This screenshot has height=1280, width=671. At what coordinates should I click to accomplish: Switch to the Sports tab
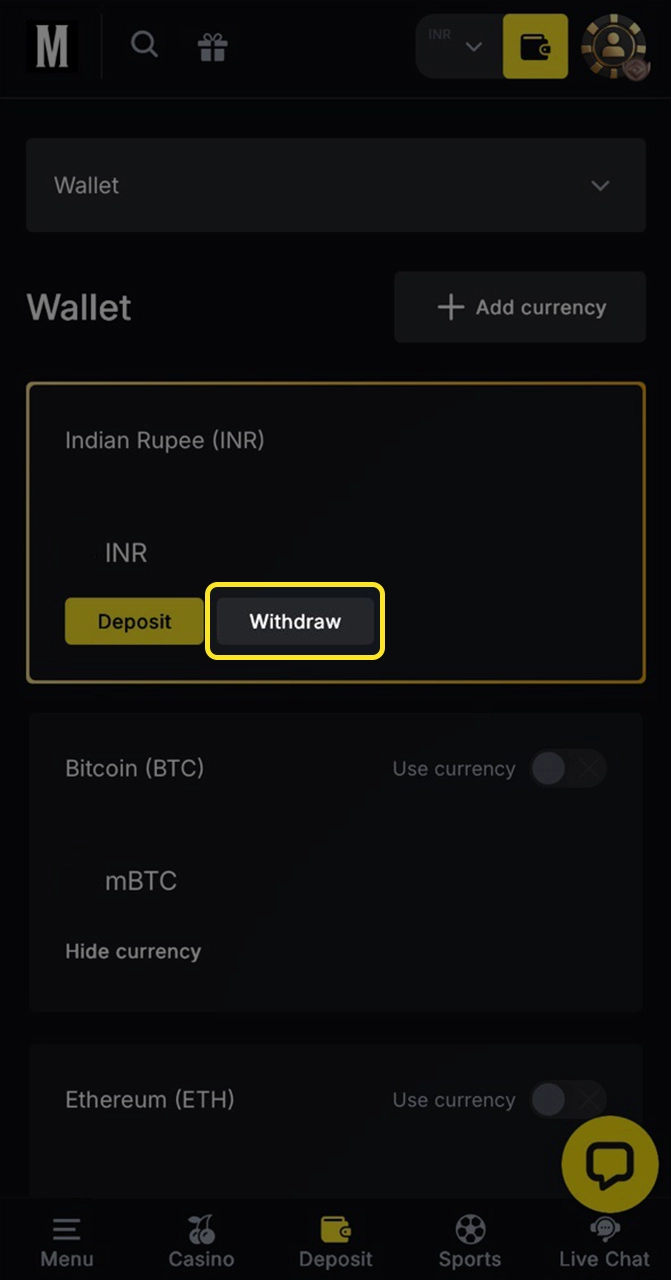tap(469, 1242)
